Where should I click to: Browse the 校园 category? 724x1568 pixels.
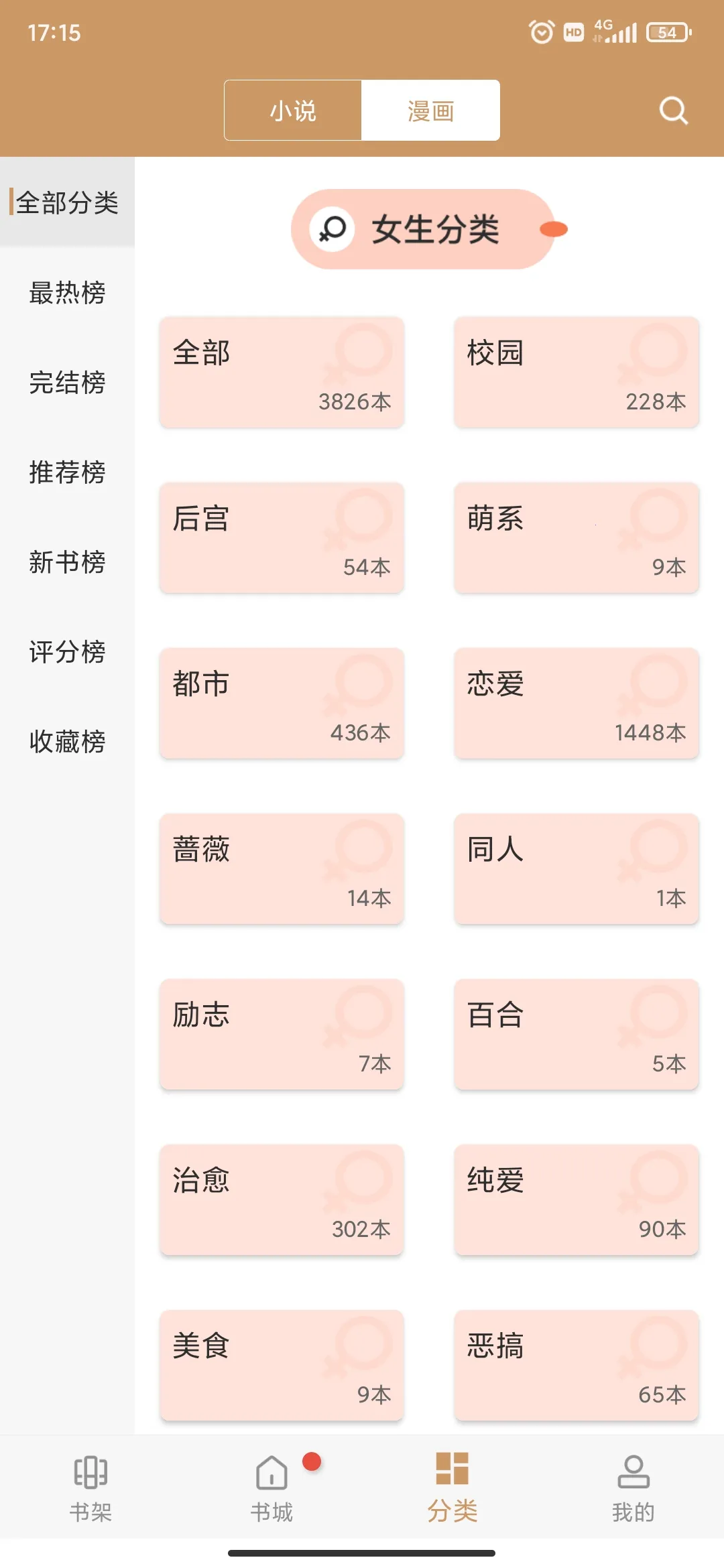577,373
